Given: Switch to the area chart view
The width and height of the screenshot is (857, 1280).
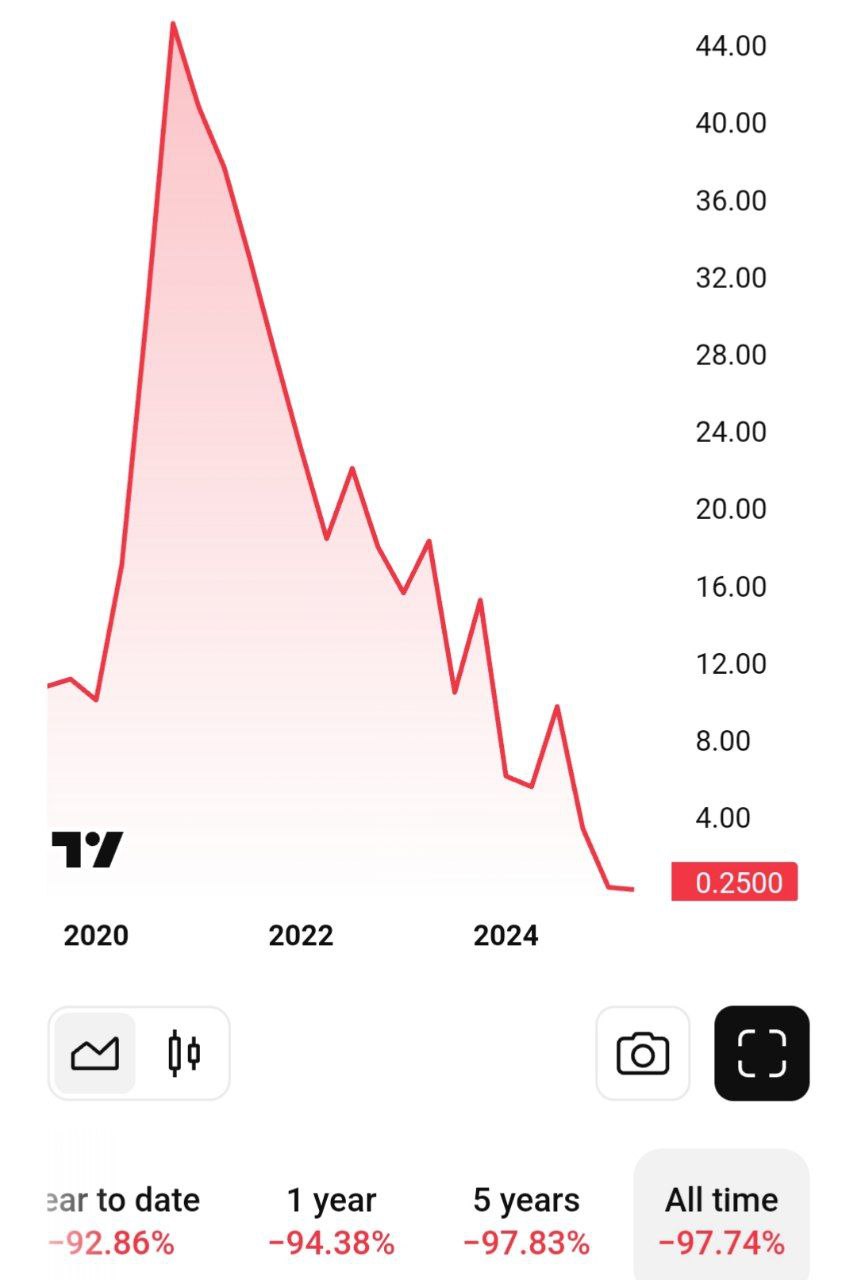Looking at the screenshot, I should point(94,1053).
